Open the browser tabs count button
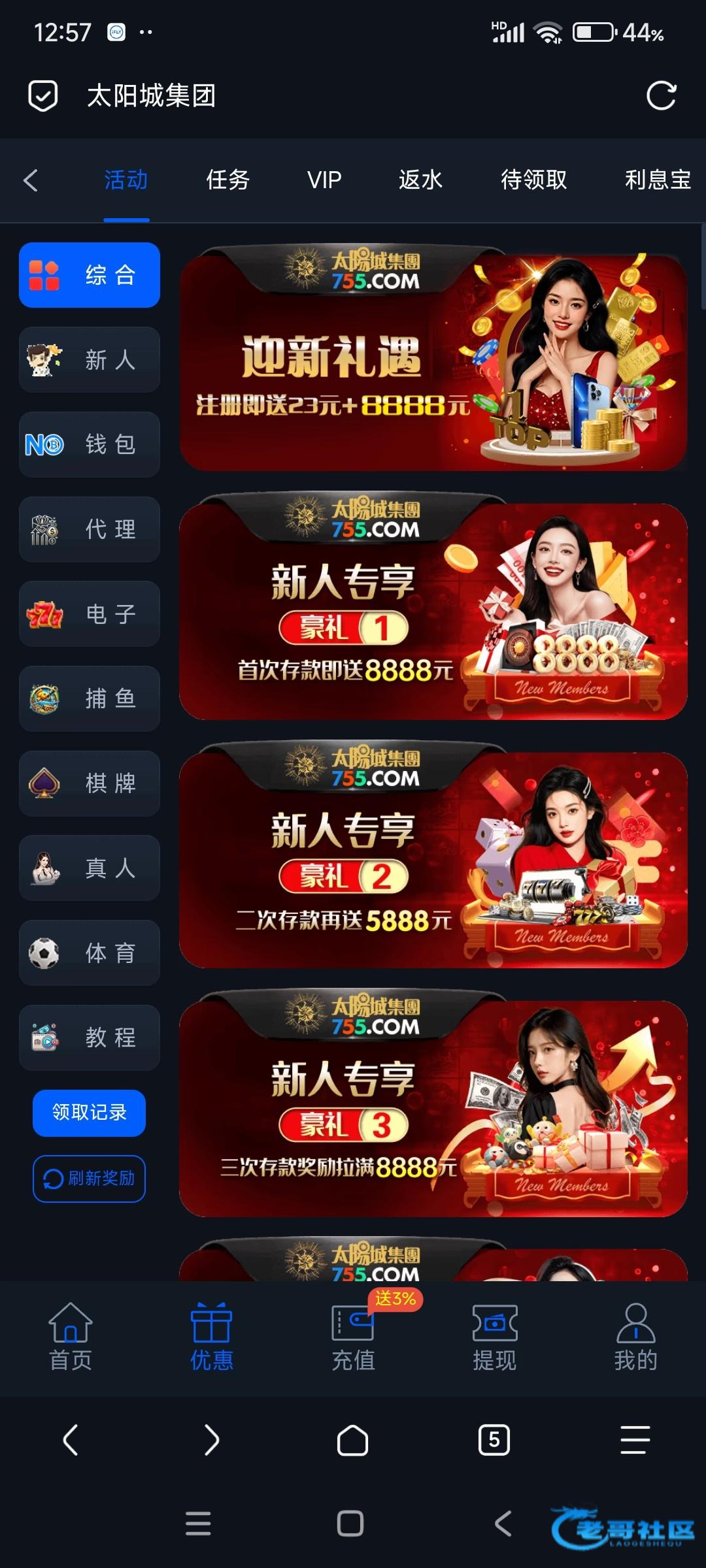 click(494, 1440)
